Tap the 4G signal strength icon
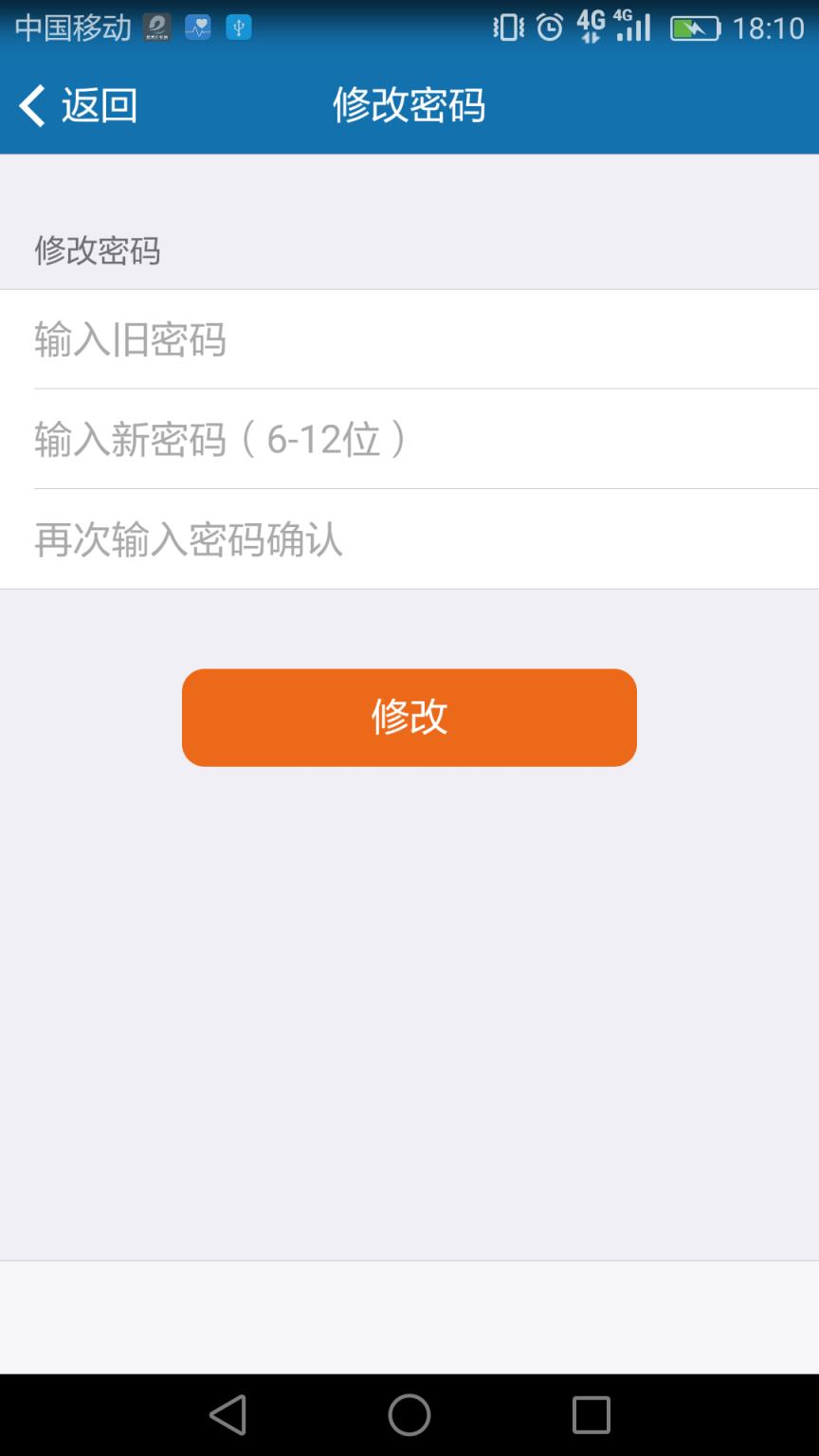The height and width of the screenshot is (1456, 819). [x=633, y=27]
